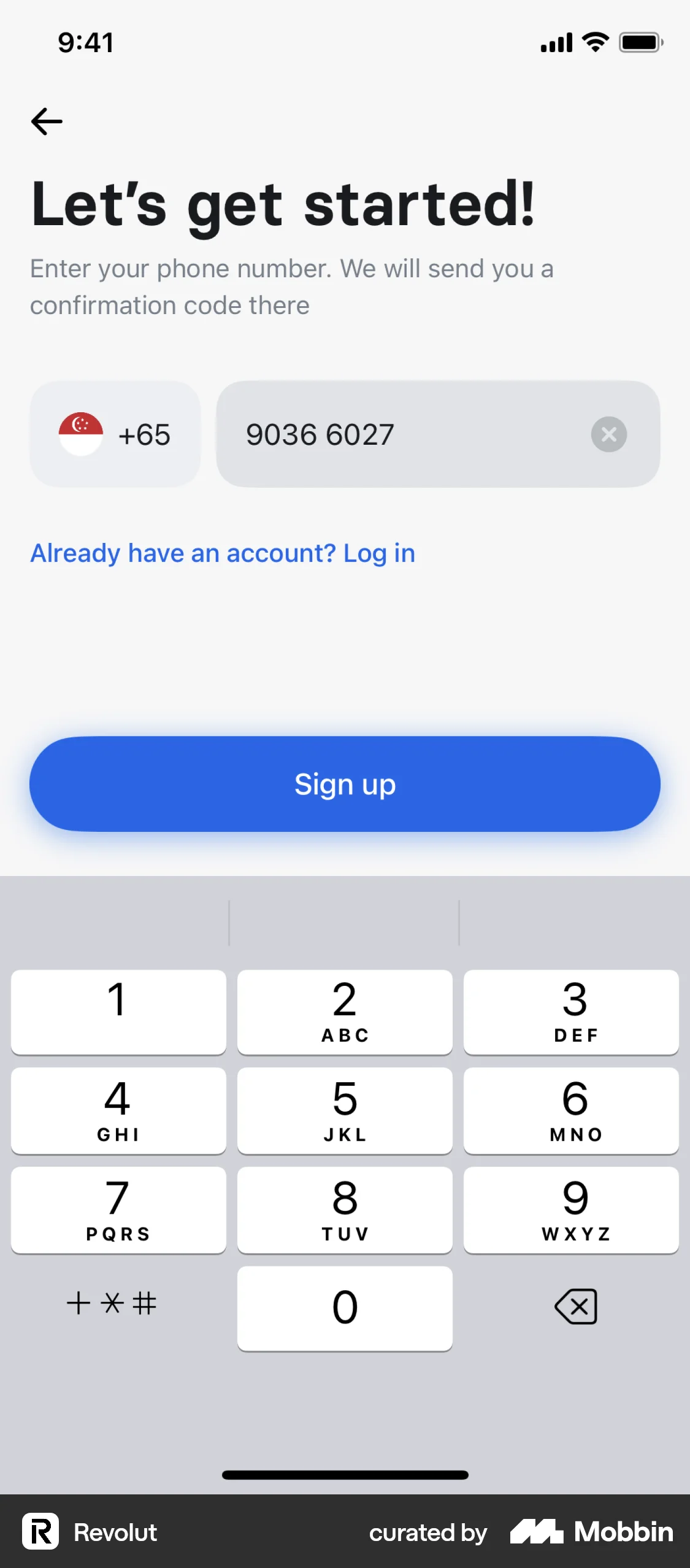Tap the home indicator bar

click(x=345, y=1475)
